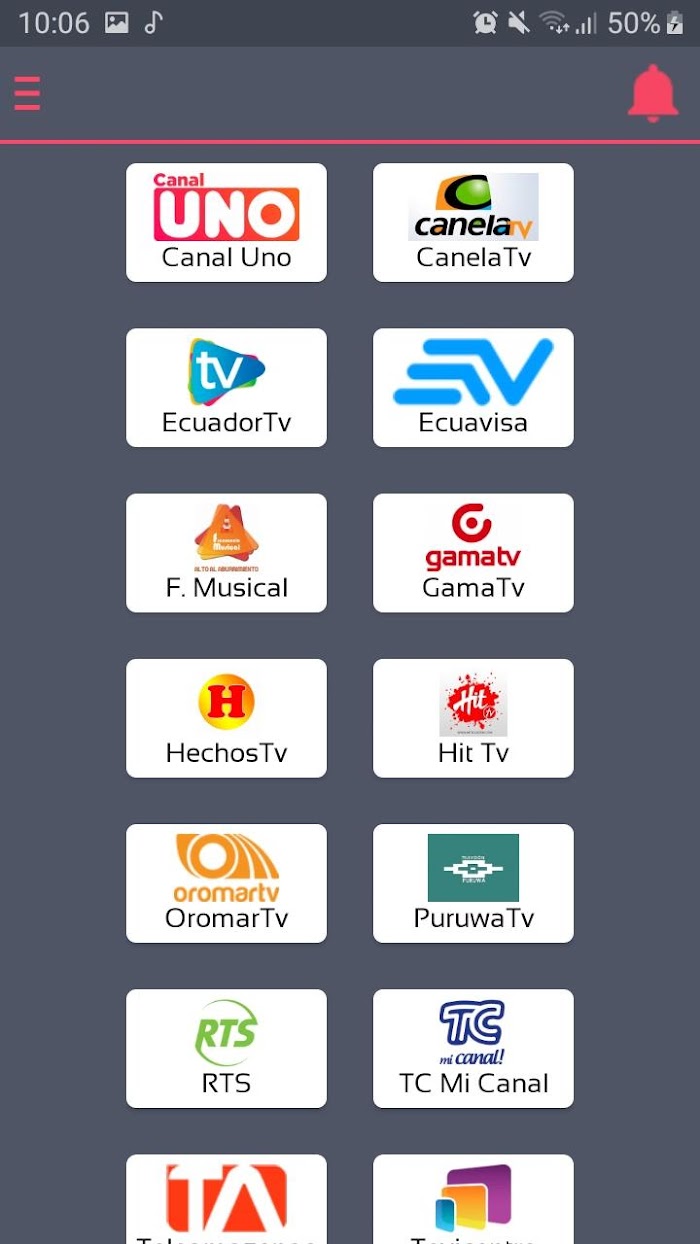This screenshot has width=700, height=1244.
Task: Open the PuruwaTv channel card
Action: pyautogui.click(x=473, y=883)
